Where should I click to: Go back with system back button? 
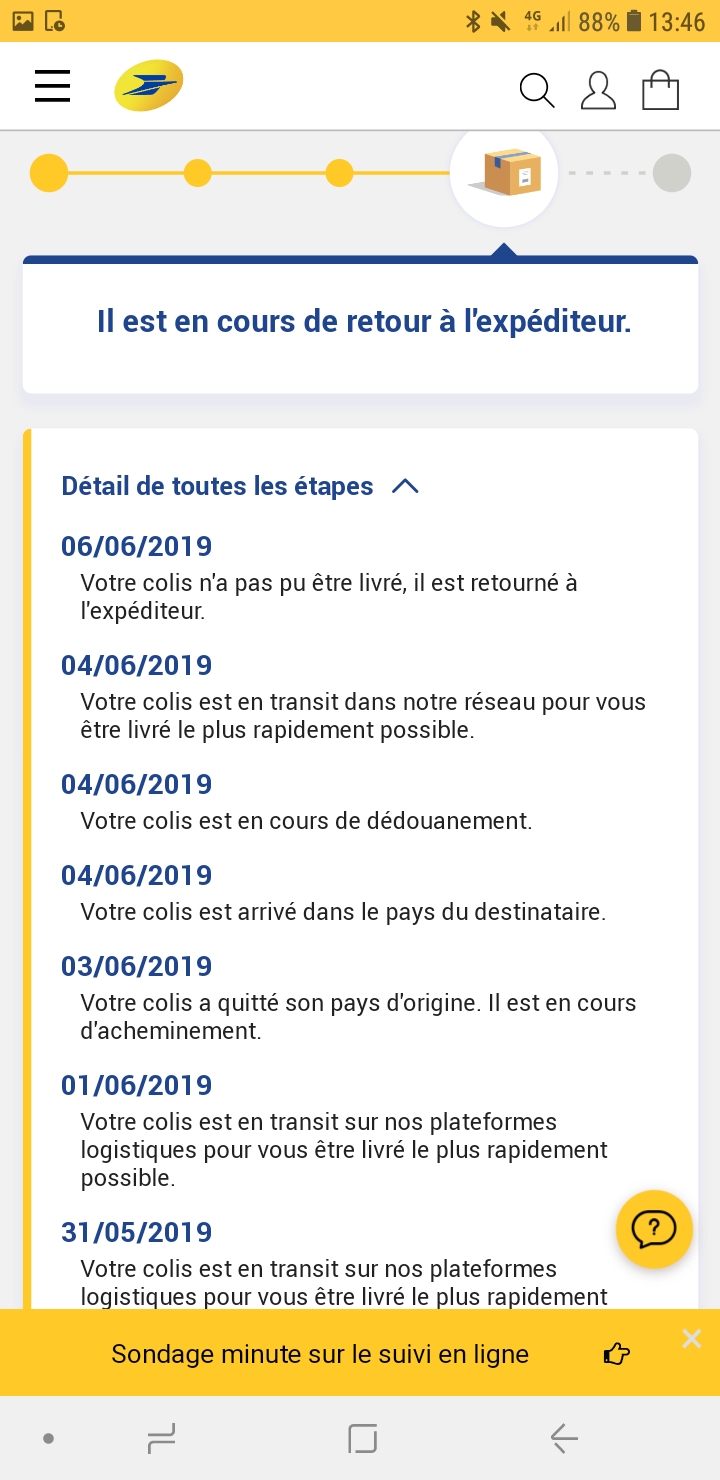tap(564, 1439)
